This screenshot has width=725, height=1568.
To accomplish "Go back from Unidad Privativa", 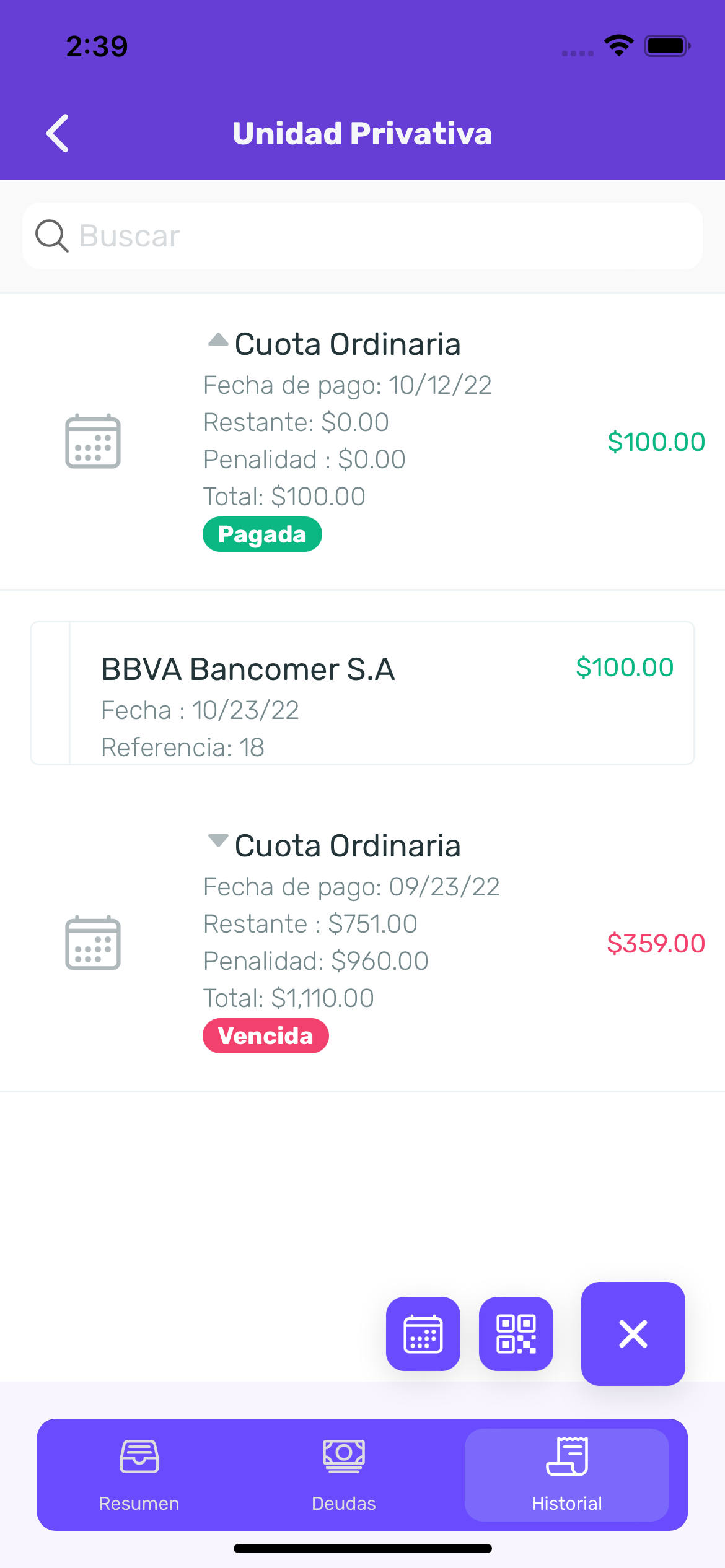I will click(58, 133).
